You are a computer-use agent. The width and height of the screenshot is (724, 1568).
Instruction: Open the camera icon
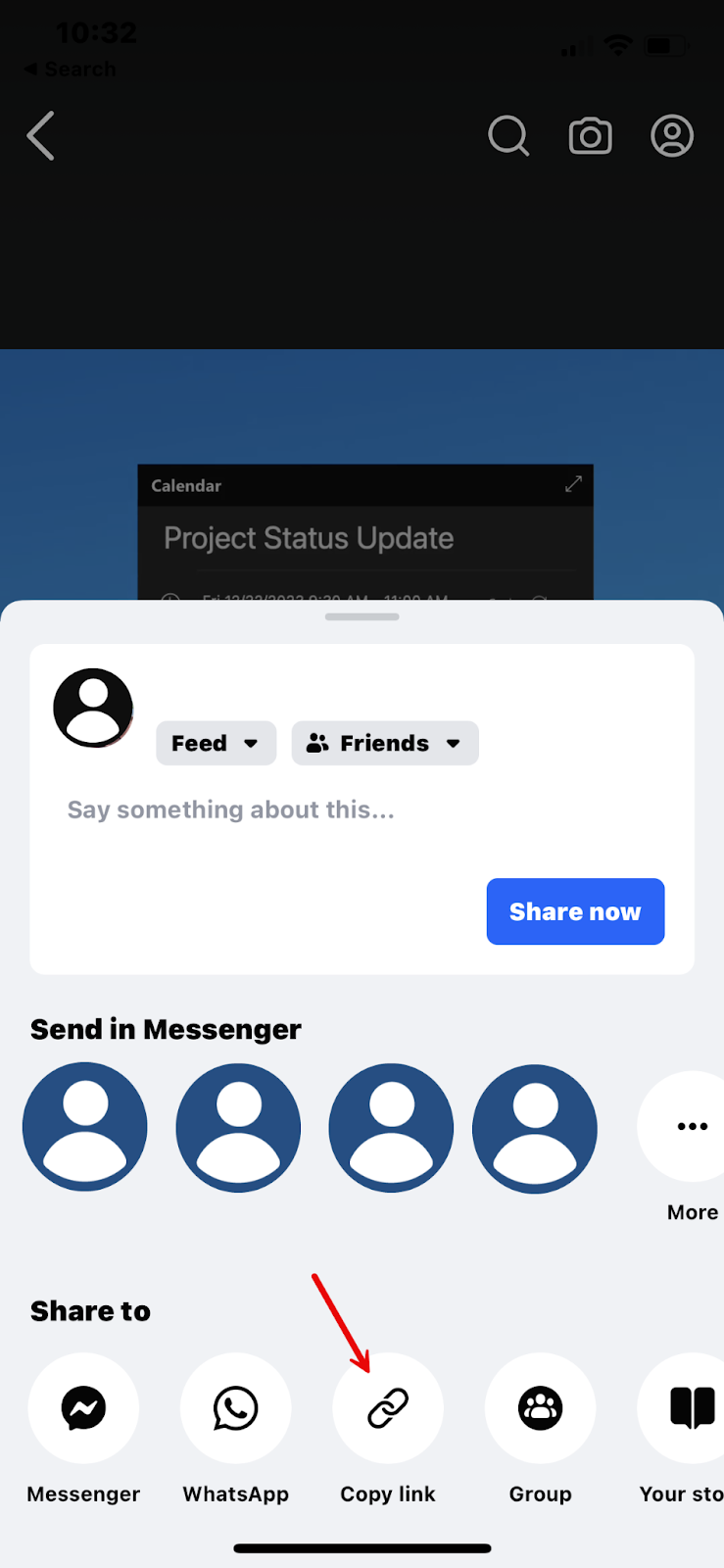coord(591,136)
